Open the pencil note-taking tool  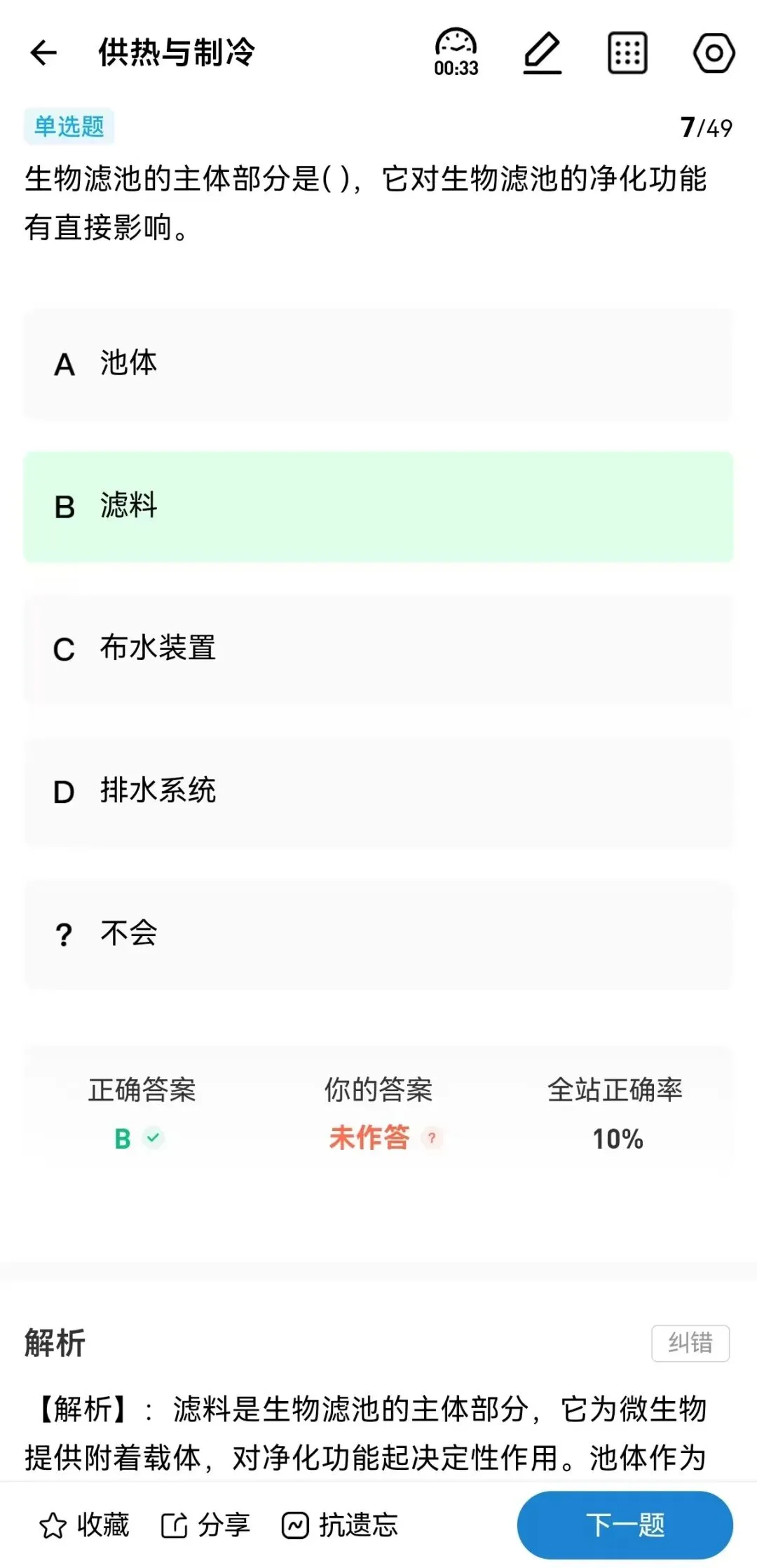(x=543, y=53)
